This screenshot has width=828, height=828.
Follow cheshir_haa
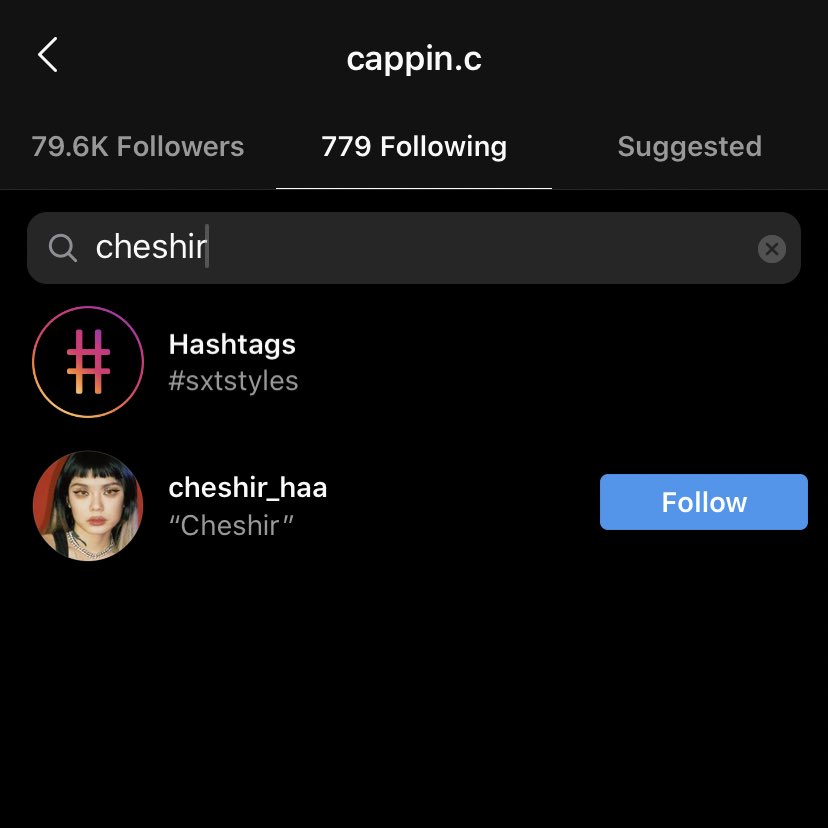703,502
